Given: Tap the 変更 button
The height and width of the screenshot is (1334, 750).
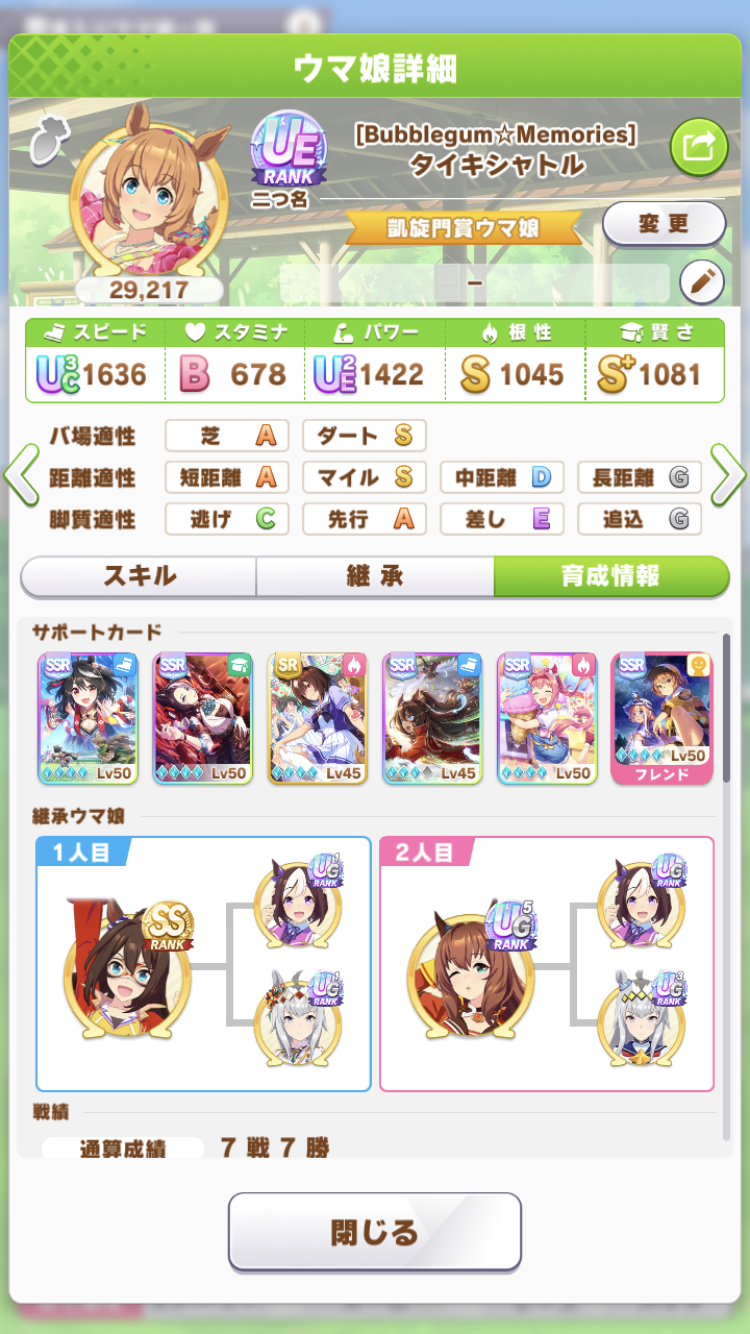Looking at the screenshot, I should point(663,224).
